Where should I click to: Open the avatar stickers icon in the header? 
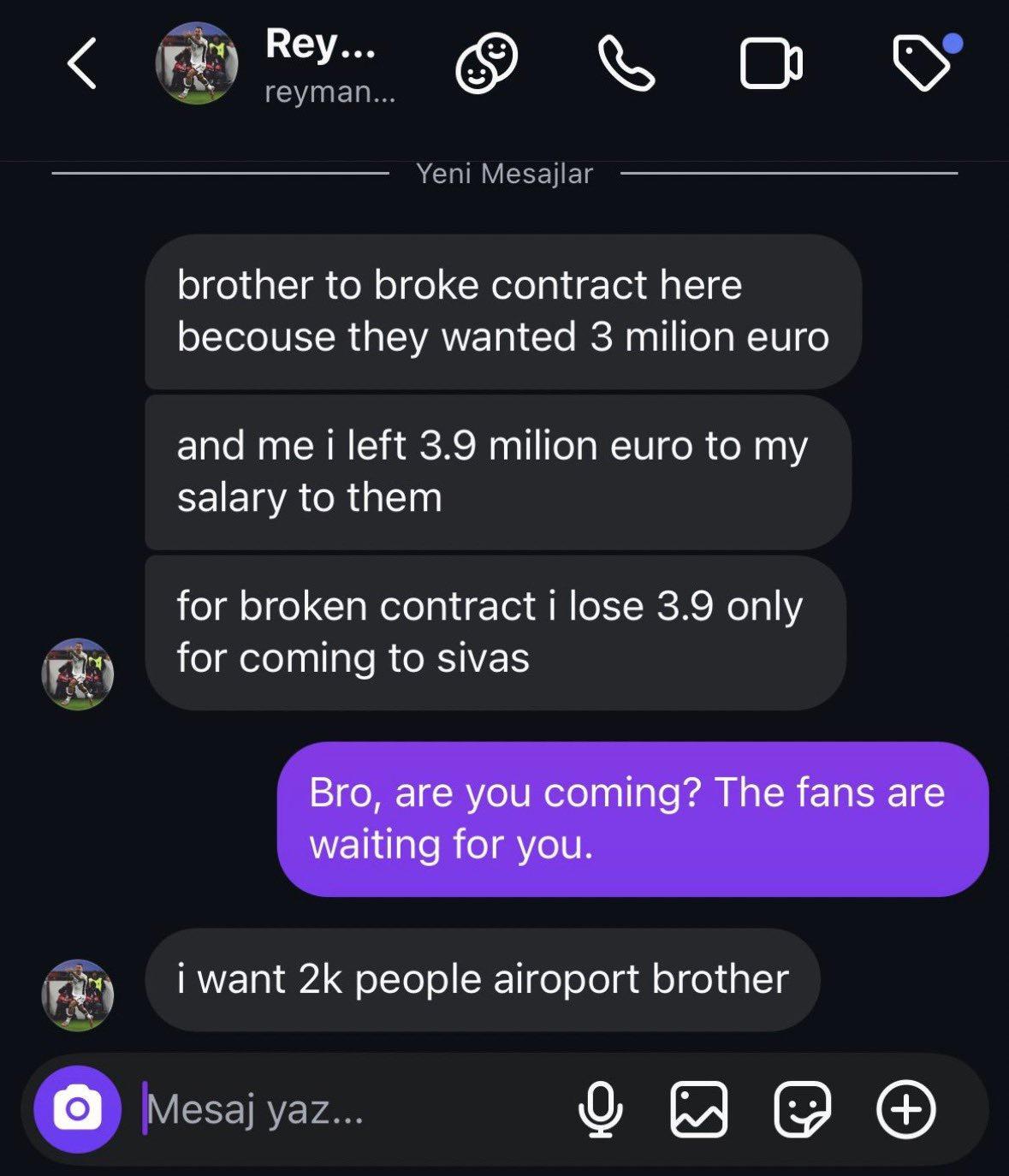click(x=486, y=63)
